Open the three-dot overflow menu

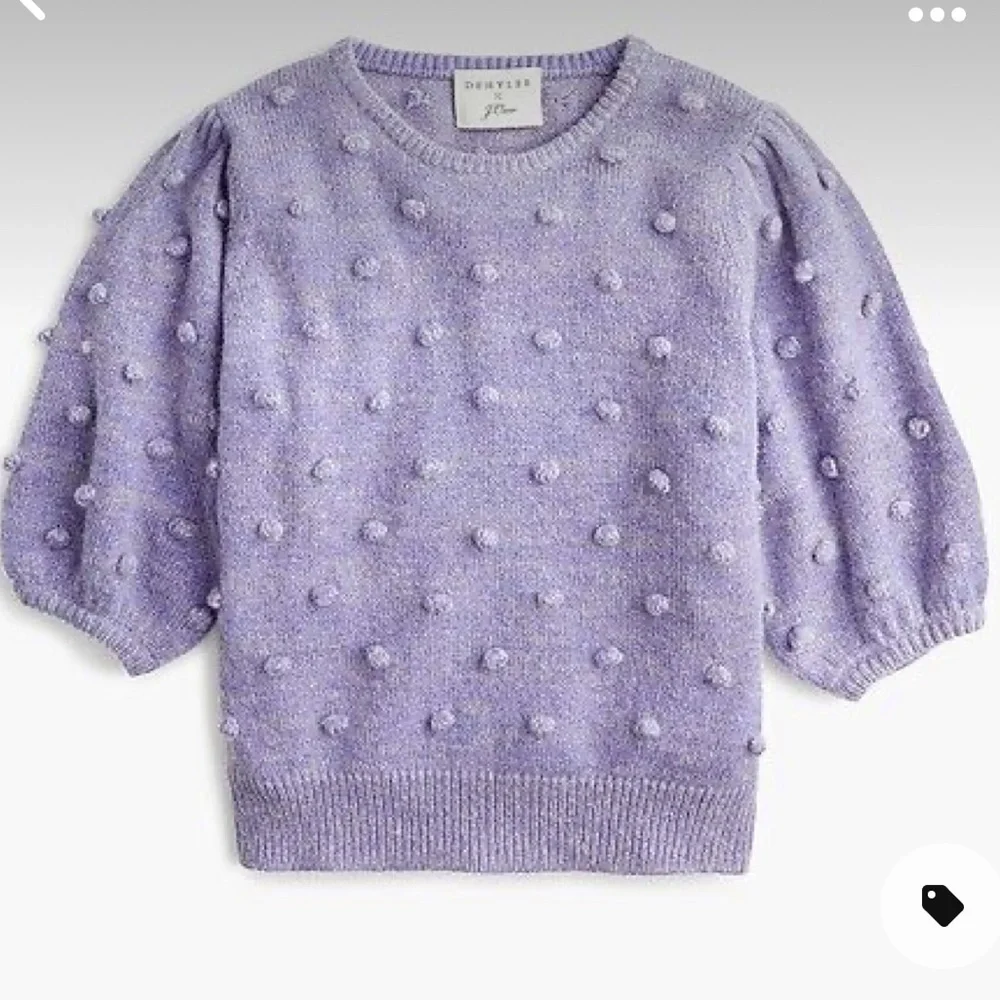[x=937, y=14]
